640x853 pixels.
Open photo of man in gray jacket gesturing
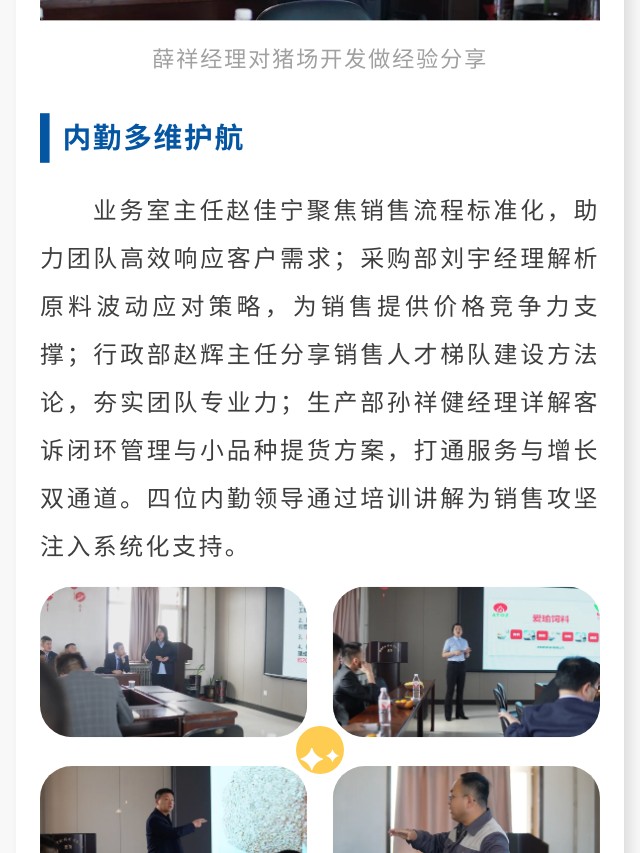pos(466,812)
